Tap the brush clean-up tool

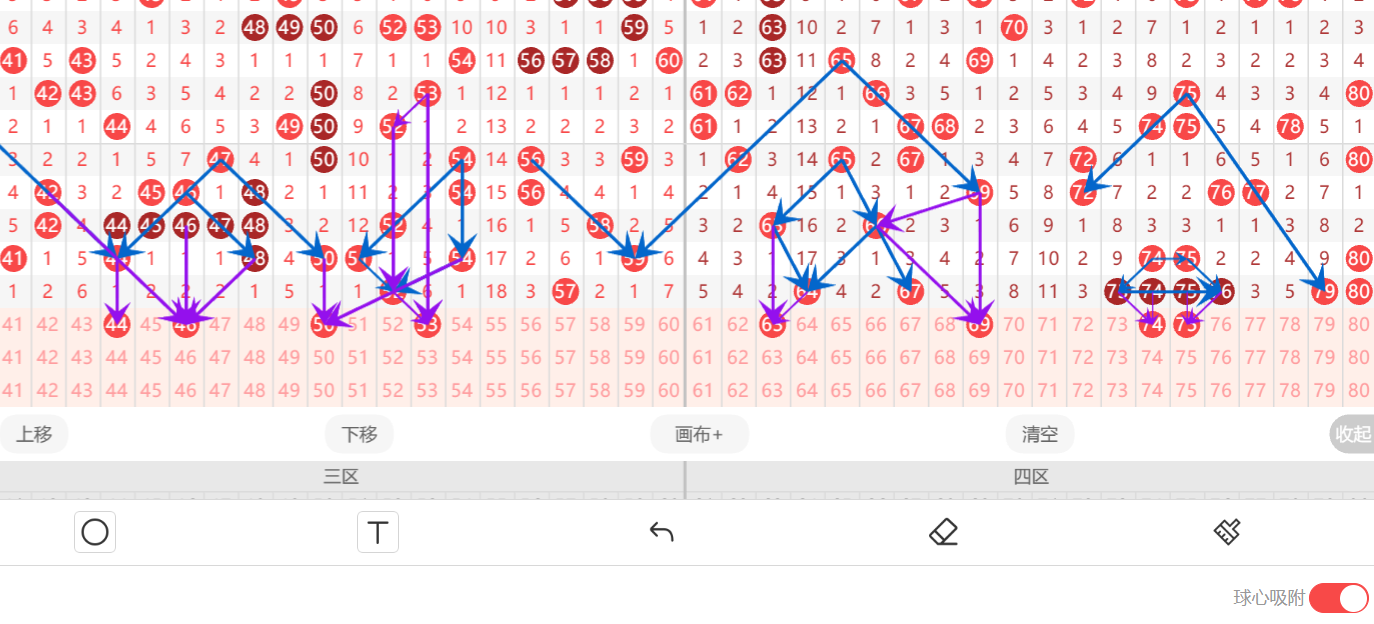tap(1227, 532)
